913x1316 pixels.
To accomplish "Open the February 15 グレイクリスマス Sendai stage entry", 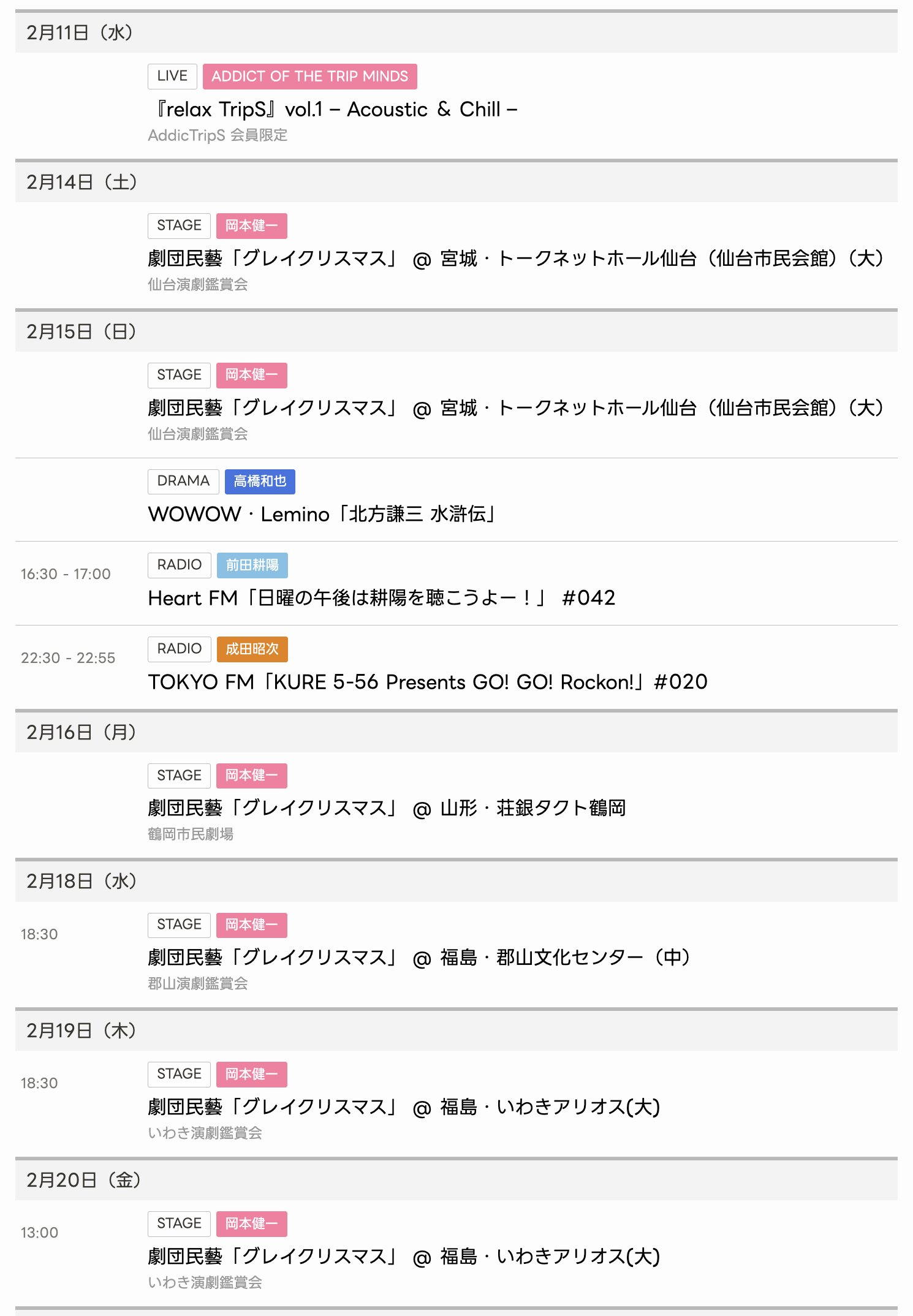I will pyautogui.click(x=515, y=408).
